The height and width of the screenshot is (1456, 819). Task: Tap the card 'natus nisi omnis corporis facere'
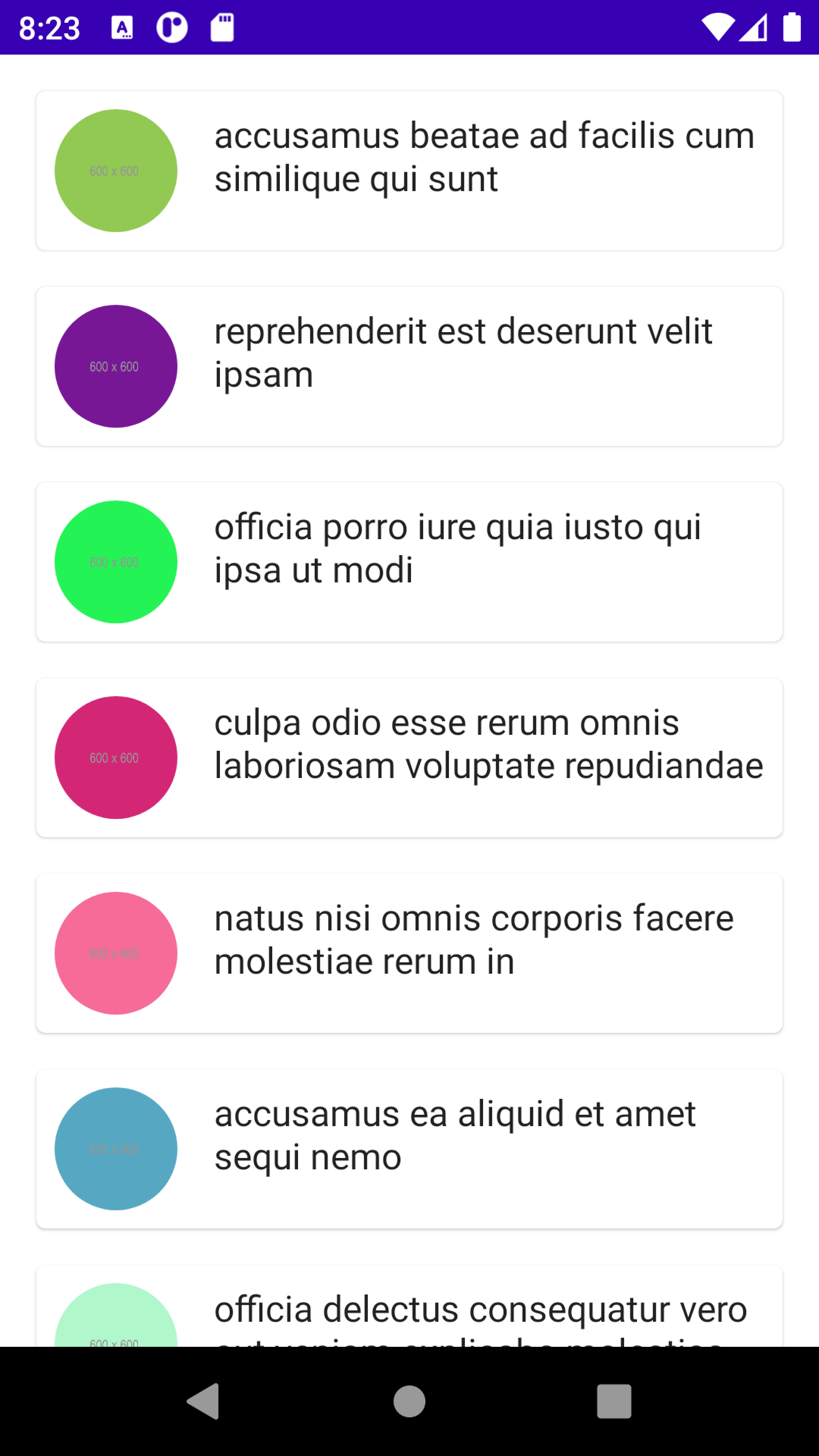[409, 953]
